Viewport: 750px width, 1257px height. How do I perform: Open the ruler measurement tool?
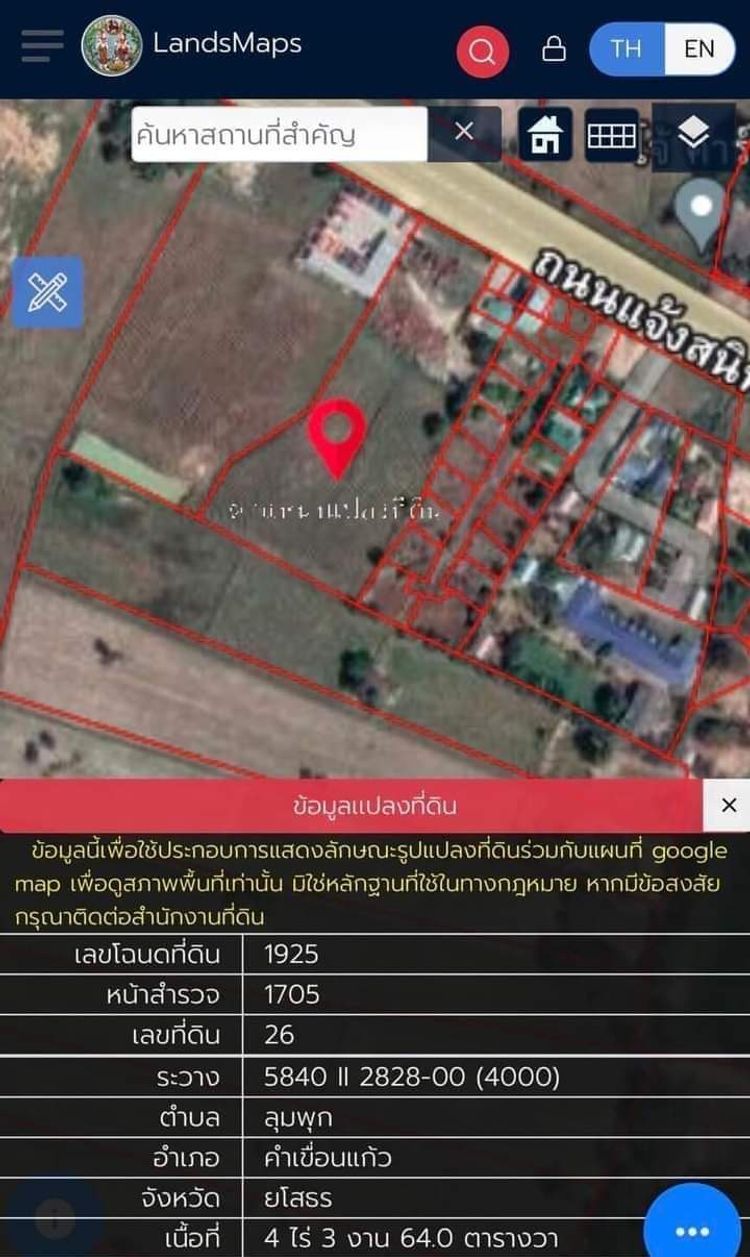click(46, 292)
